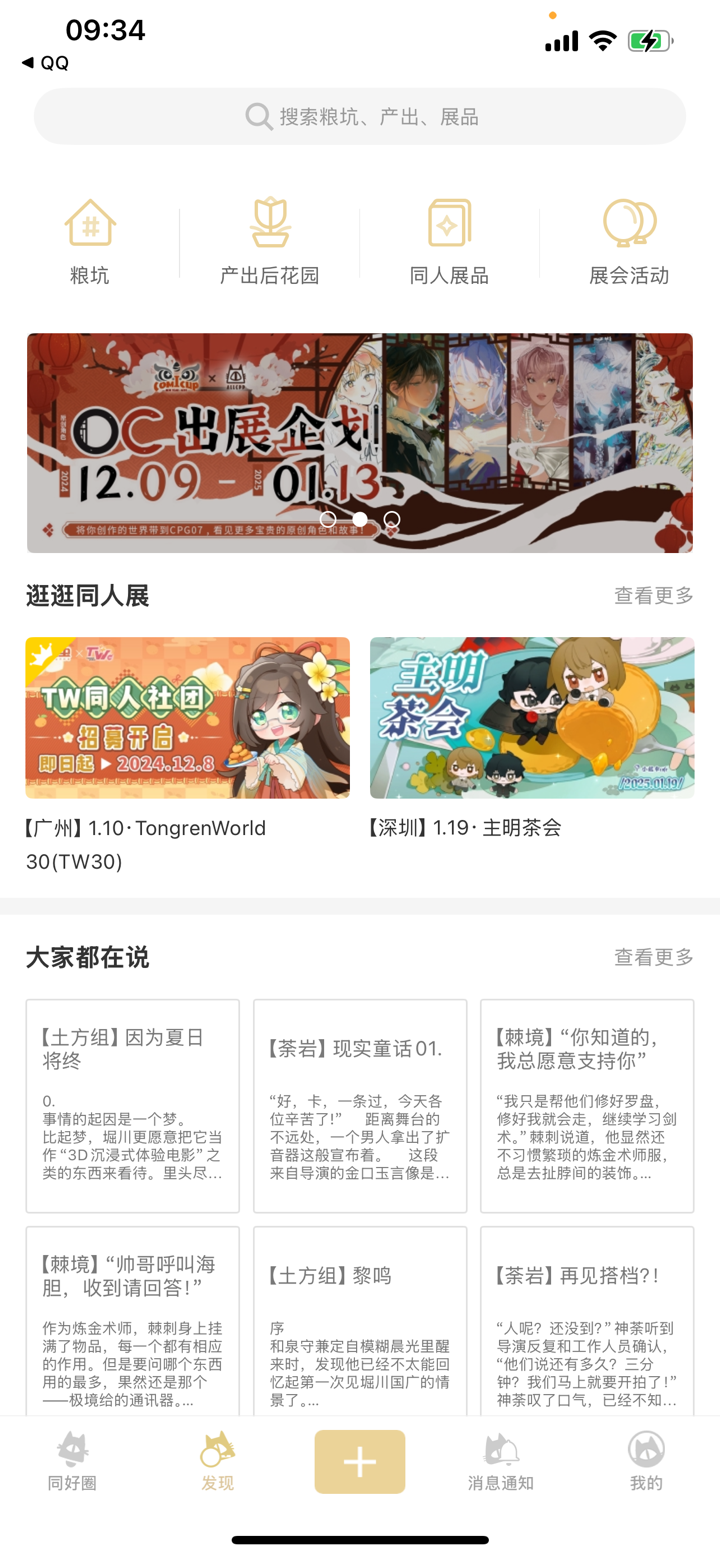This screenshot has height=1558, width=720.
Task: Open 查看更多 next to 逛逛同人展
Action: pos(653,593)
